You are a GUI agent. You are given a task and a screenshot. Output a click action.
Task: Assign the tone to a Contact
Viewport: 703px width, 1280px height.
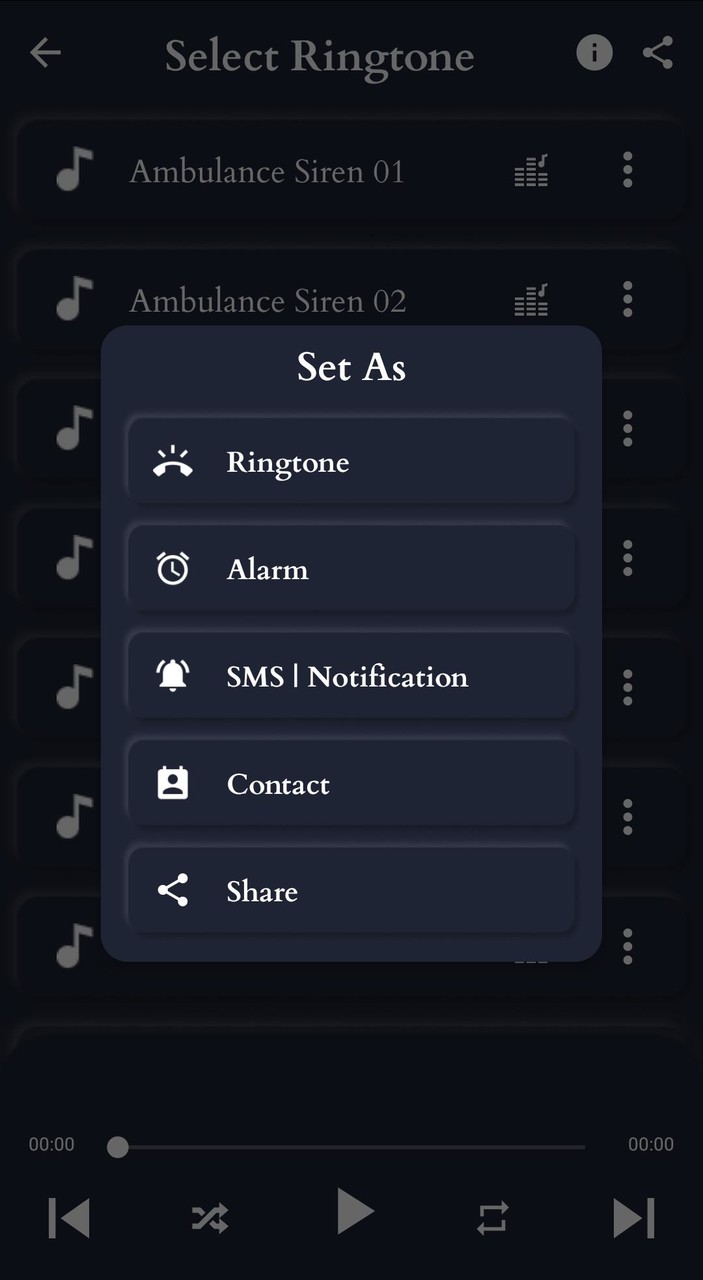[351, 784]
